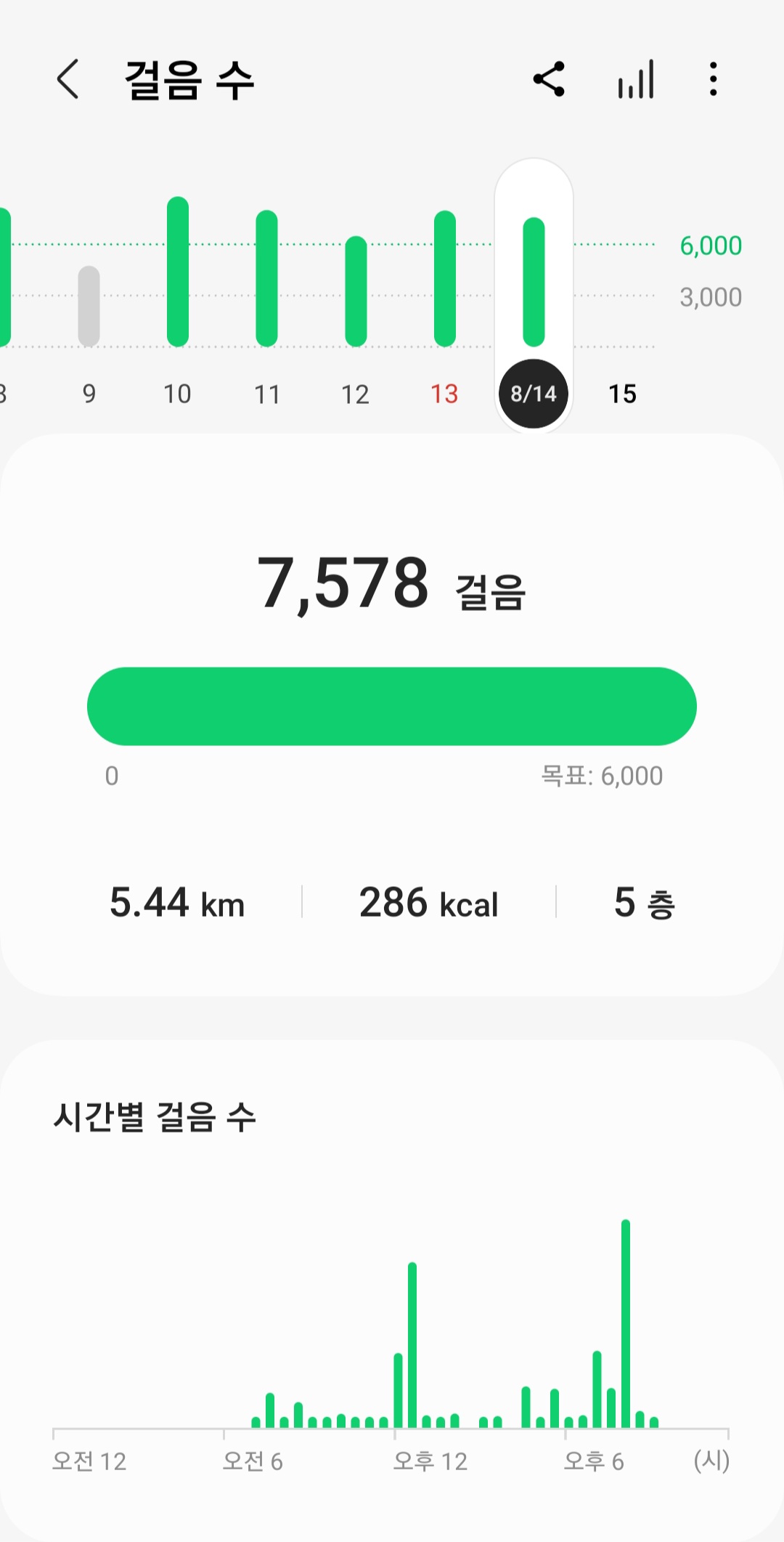
Task: Select day 9 in the step chart
Action: point(89,393)
